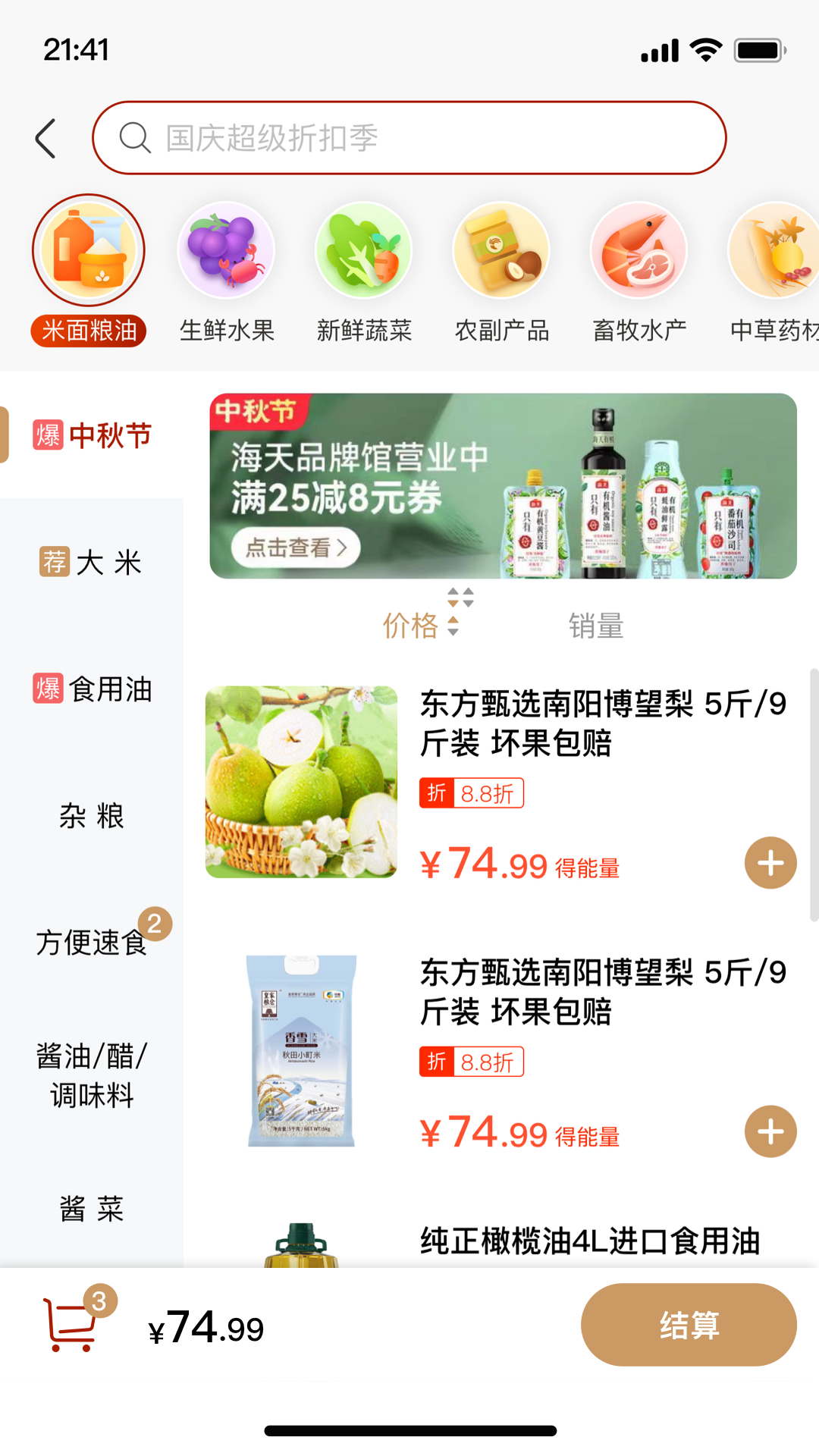Viewport: 819px width, 1456px height.
Task: Open the 生鲜水果 category
Action: pyautogui.click(x=226, y=250)
